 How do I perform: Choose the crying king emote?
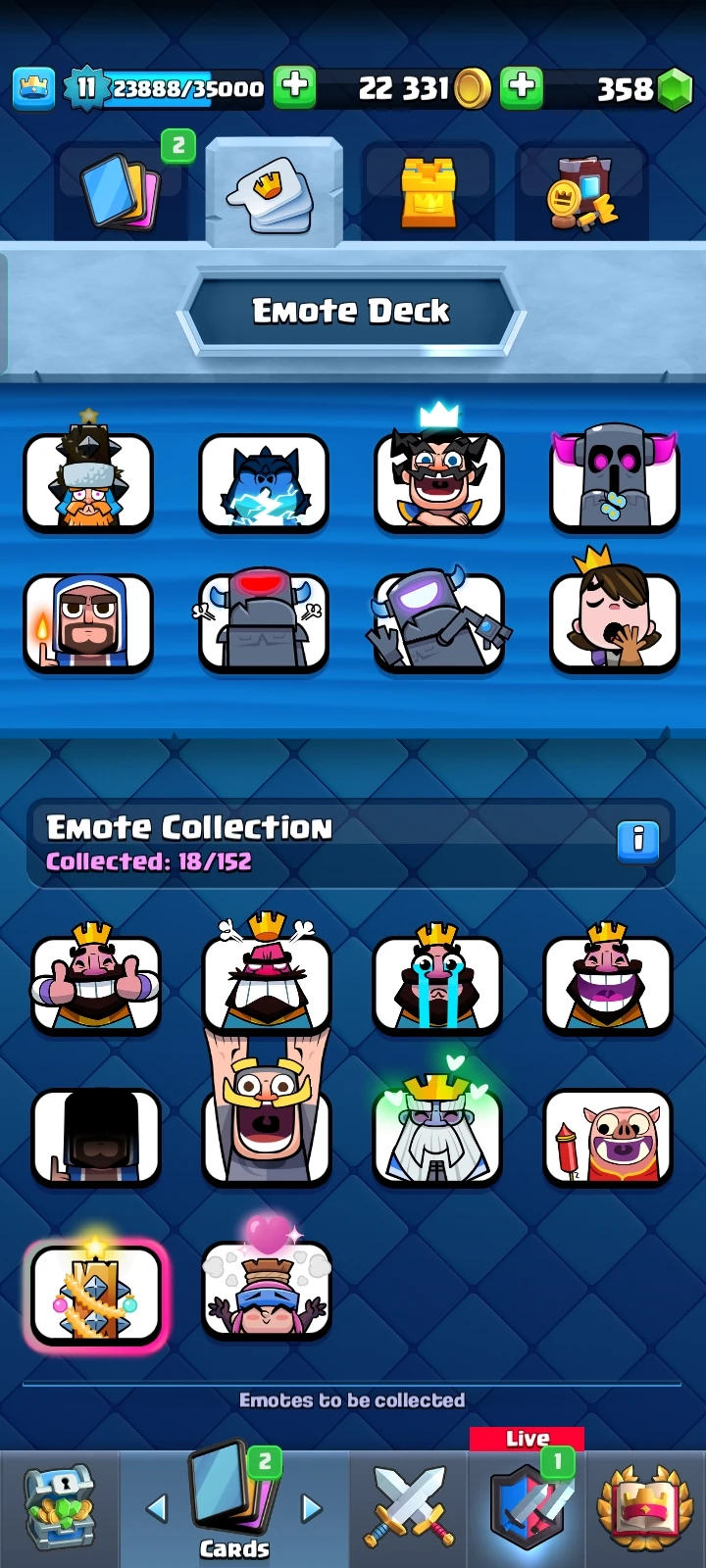437,984
